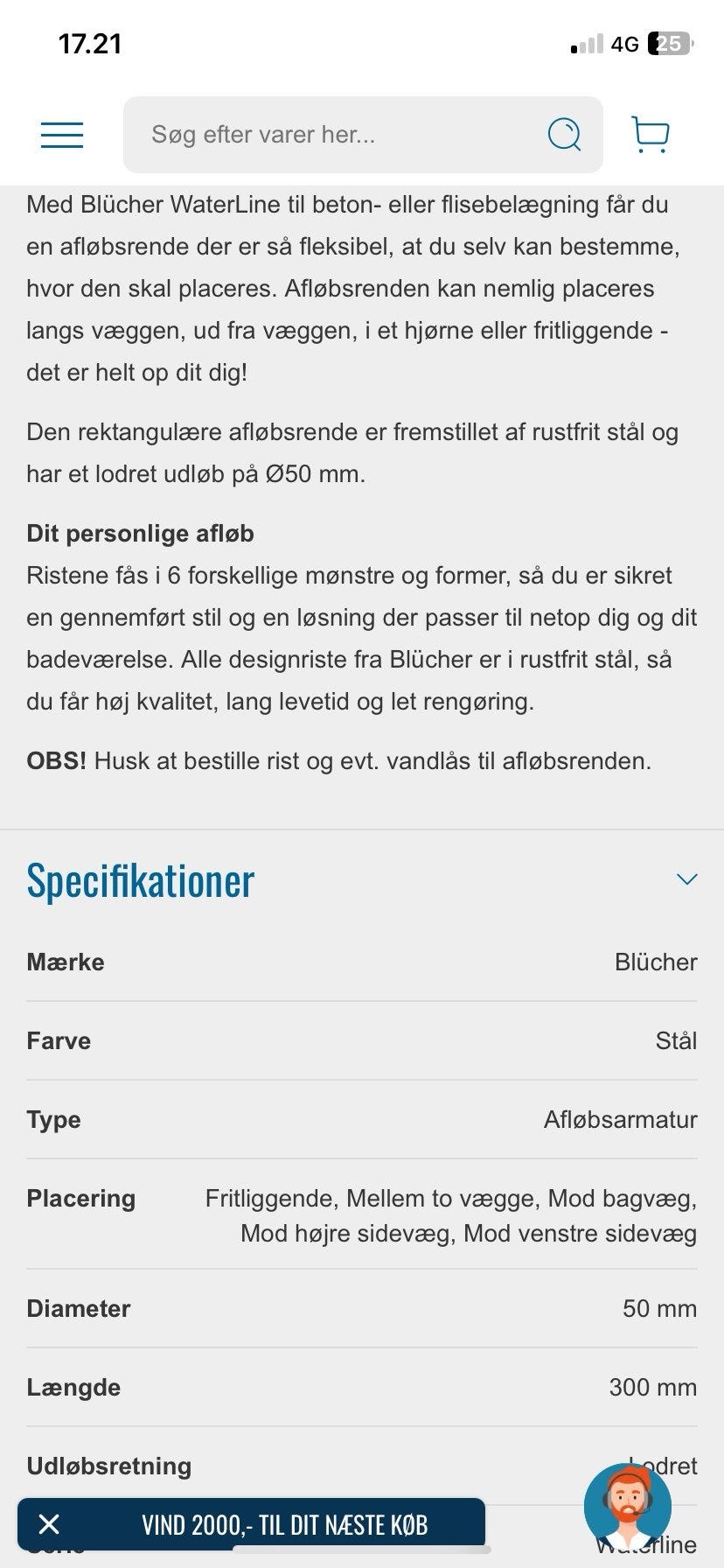The image size is (724, 1568).
Task: Expand specifications using the chevron arrow
Action: pos(686,878)
